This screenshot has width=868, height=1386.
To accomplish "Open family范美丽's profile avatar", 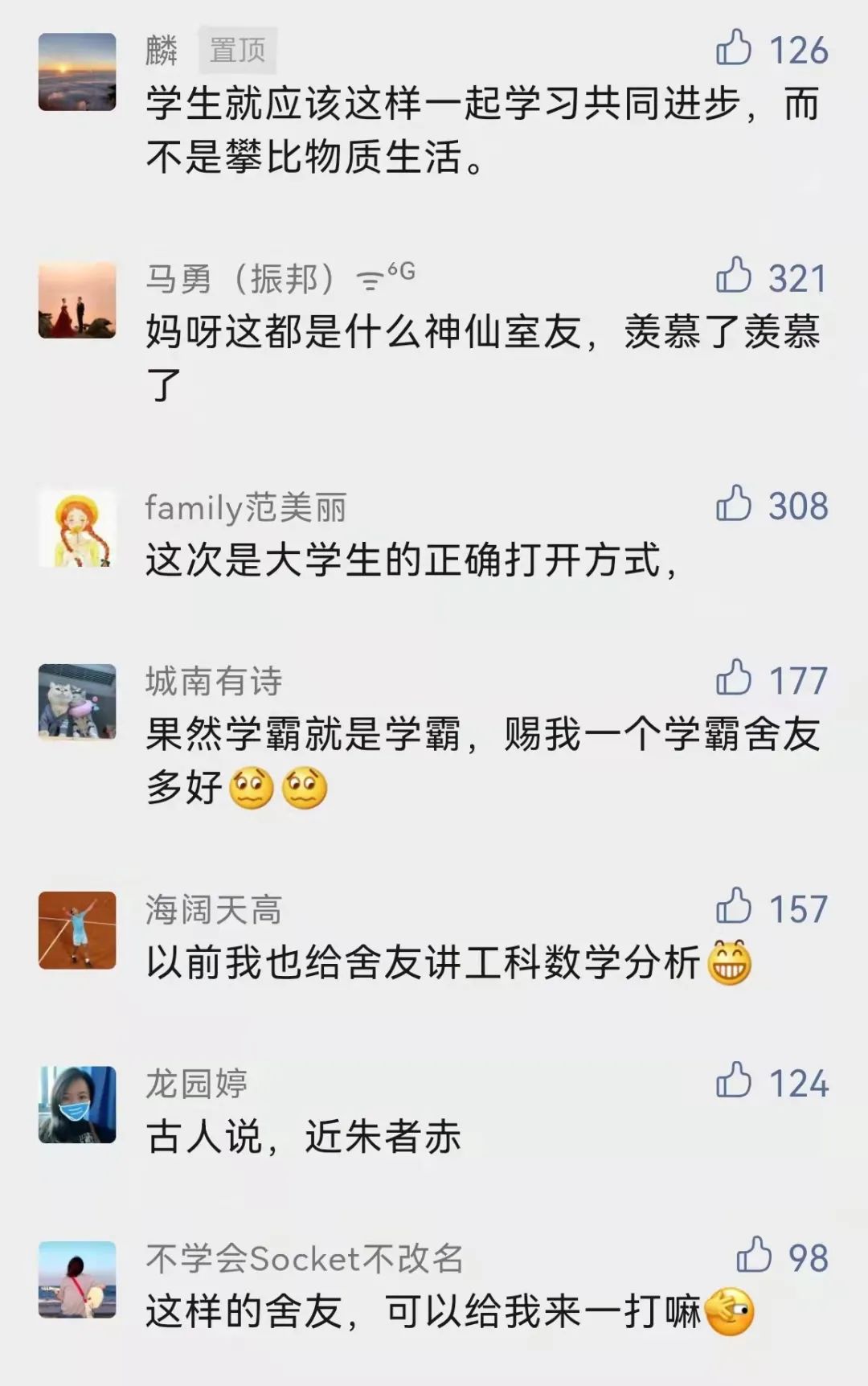I will (77, 528).
